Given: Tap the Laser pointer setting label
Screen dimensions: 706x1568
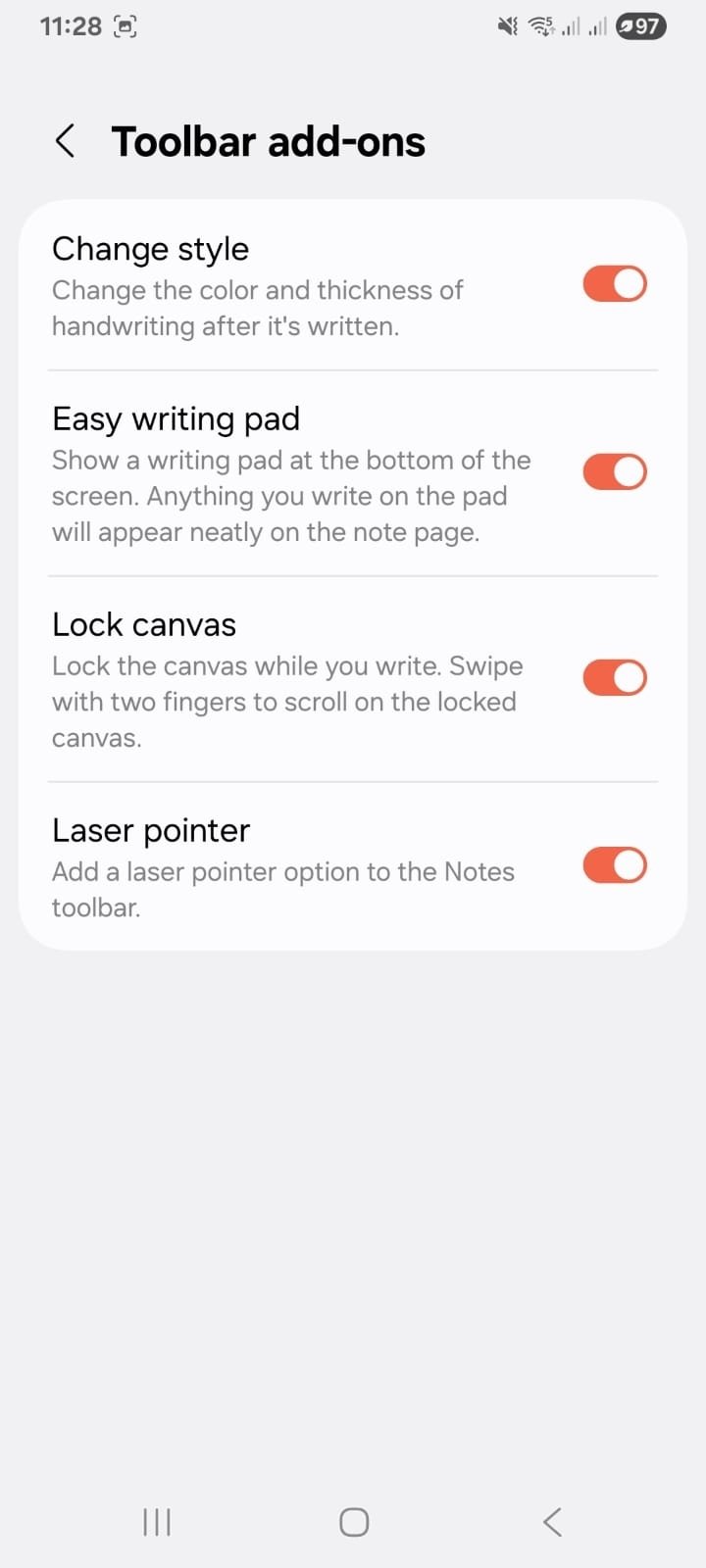Looking at the screenshot, I should [x=151, y=830].
